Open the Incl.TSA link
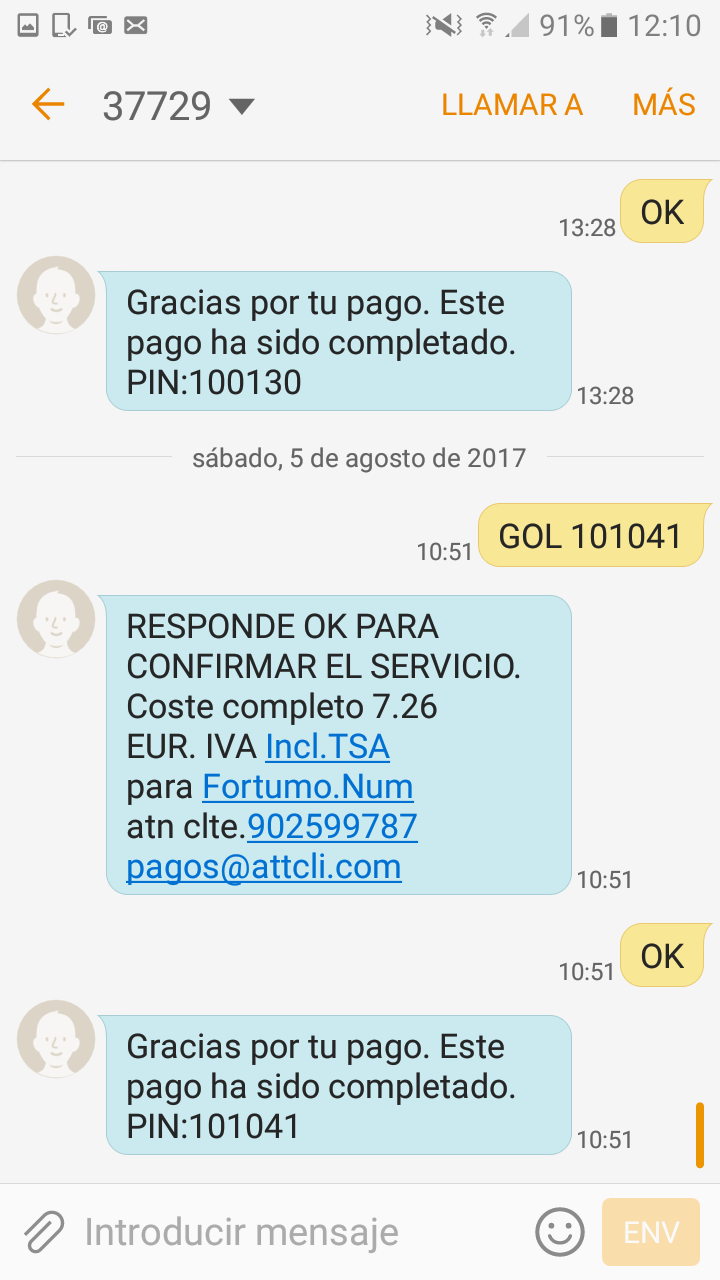720x1280 pixels. pos(327,747)
